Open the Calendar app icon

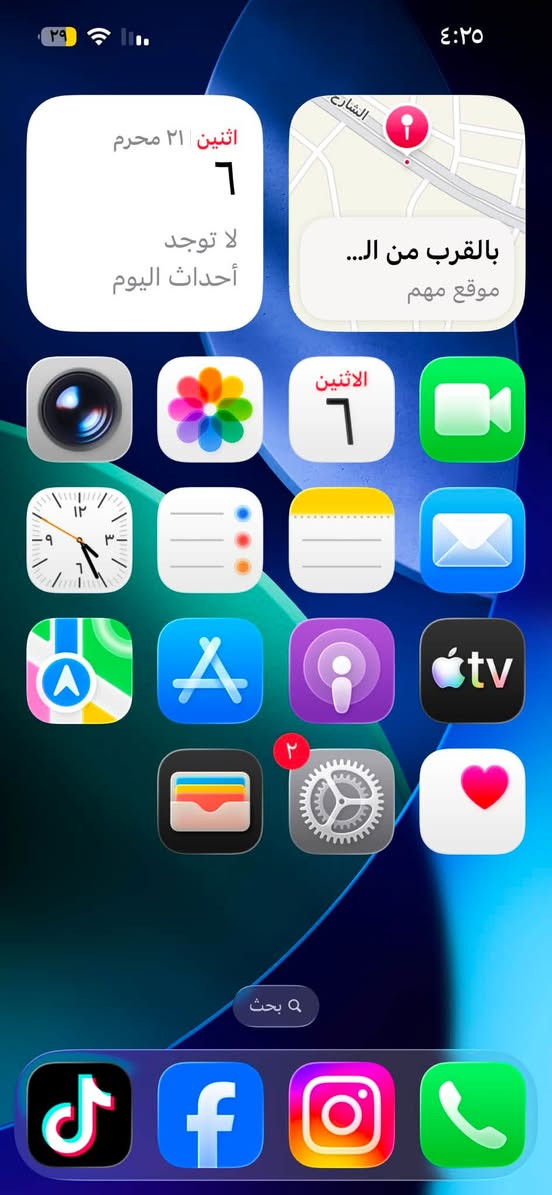tap(342, 409)
